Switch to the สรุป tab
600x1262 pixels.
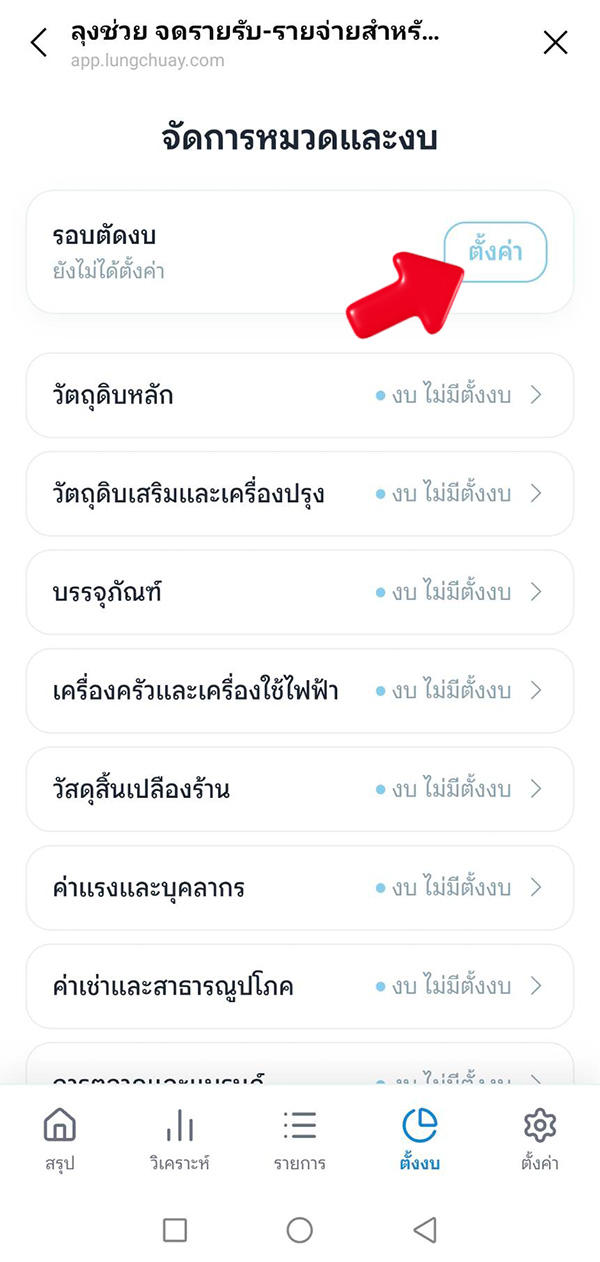(x=60, y=1140)
